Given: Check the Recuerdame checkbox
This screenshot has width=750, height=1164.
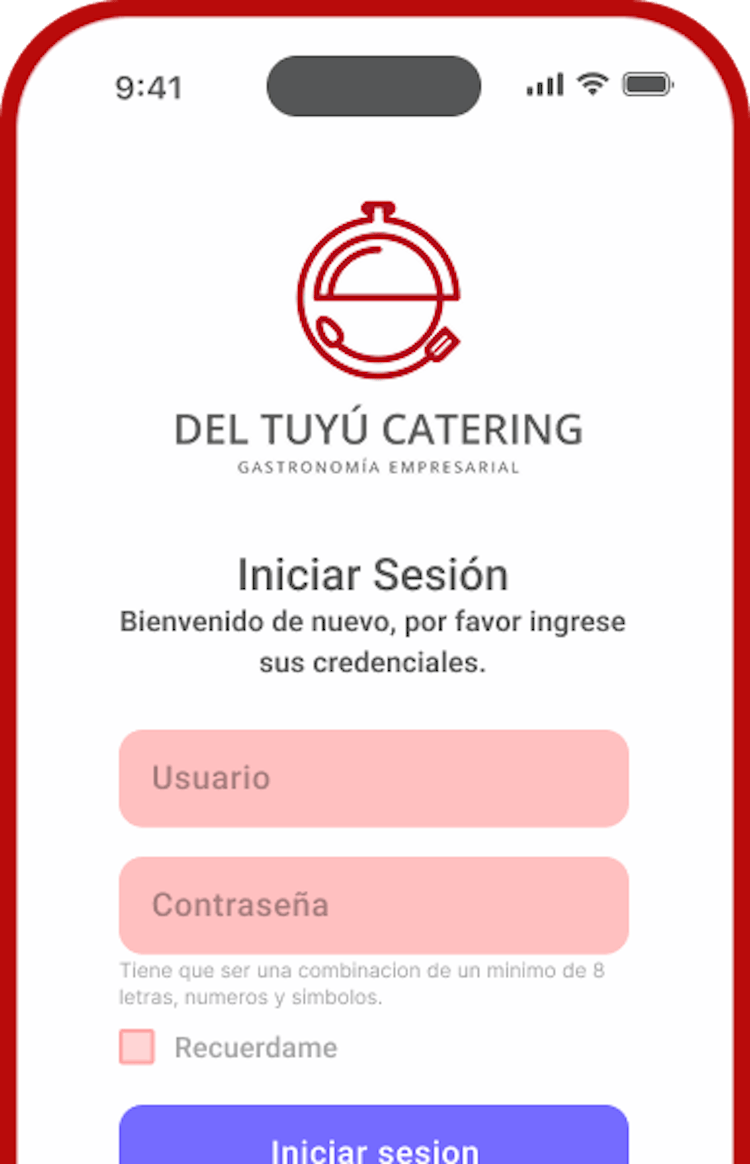Looking at the screenshot, I should point(138,1047).
